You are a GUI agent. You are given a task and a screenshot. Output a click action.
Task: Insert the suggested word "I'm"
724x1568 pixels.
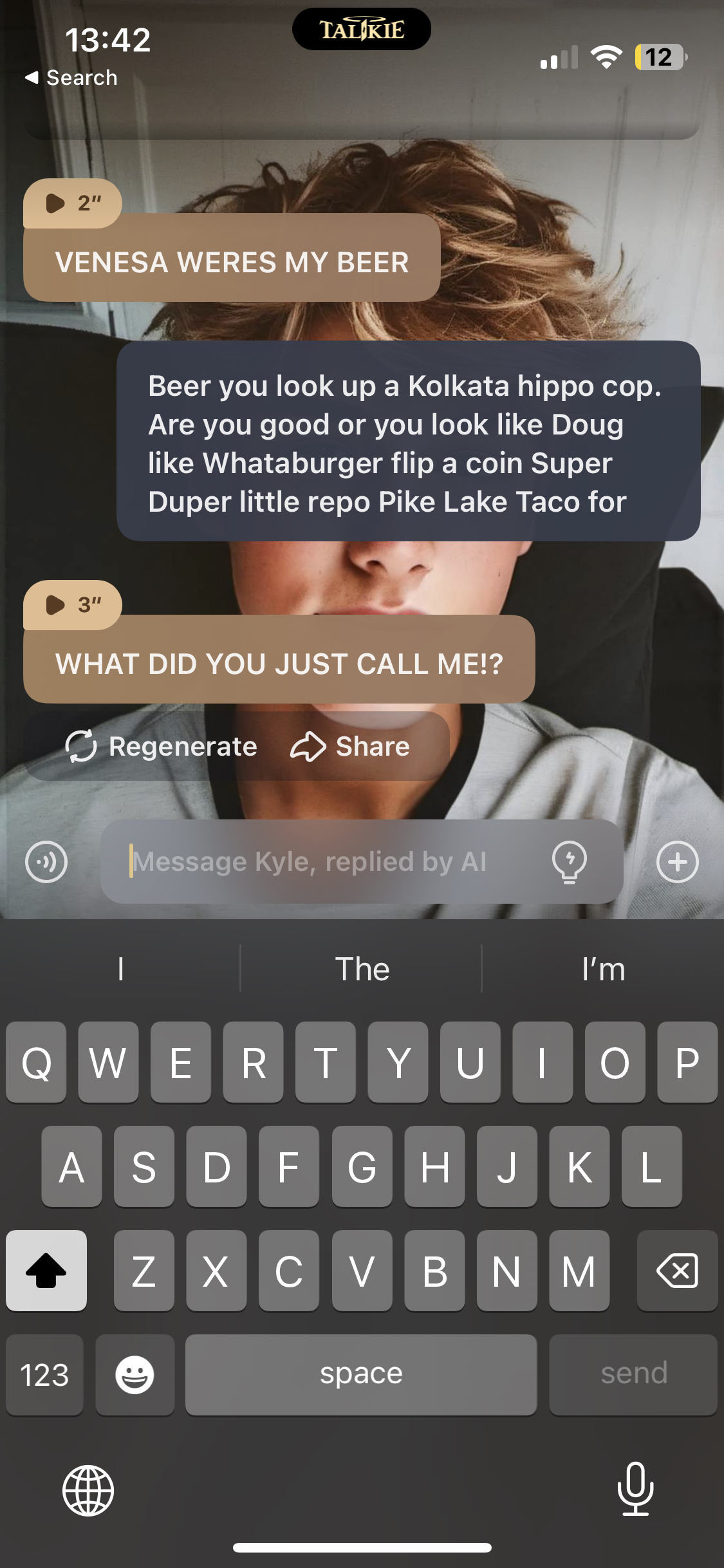603,969
